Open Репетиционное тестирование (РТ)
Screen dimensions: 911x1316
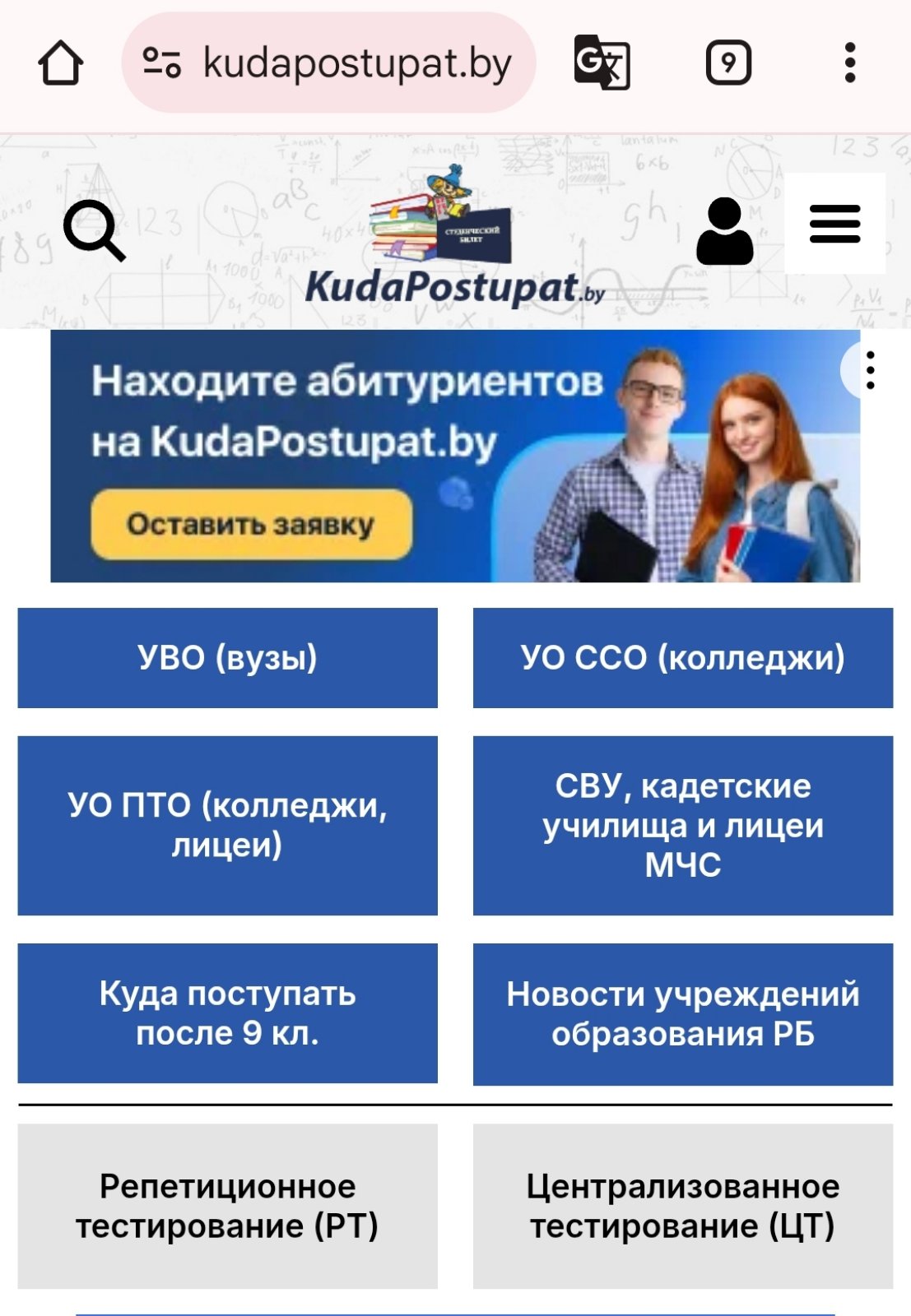[227, 1205]
